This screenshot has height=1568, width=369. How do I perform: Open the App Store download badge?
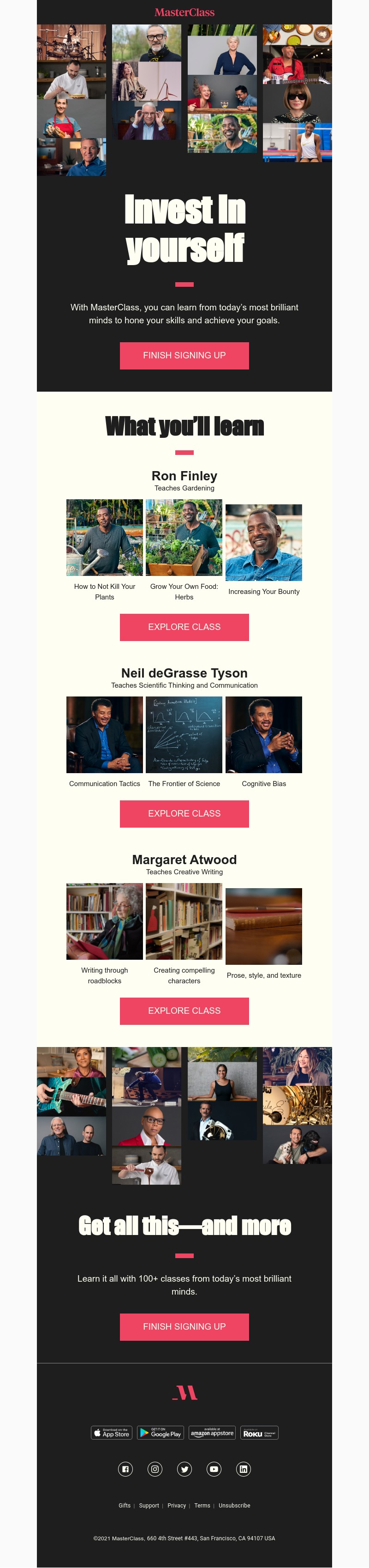coord(112,1433)
